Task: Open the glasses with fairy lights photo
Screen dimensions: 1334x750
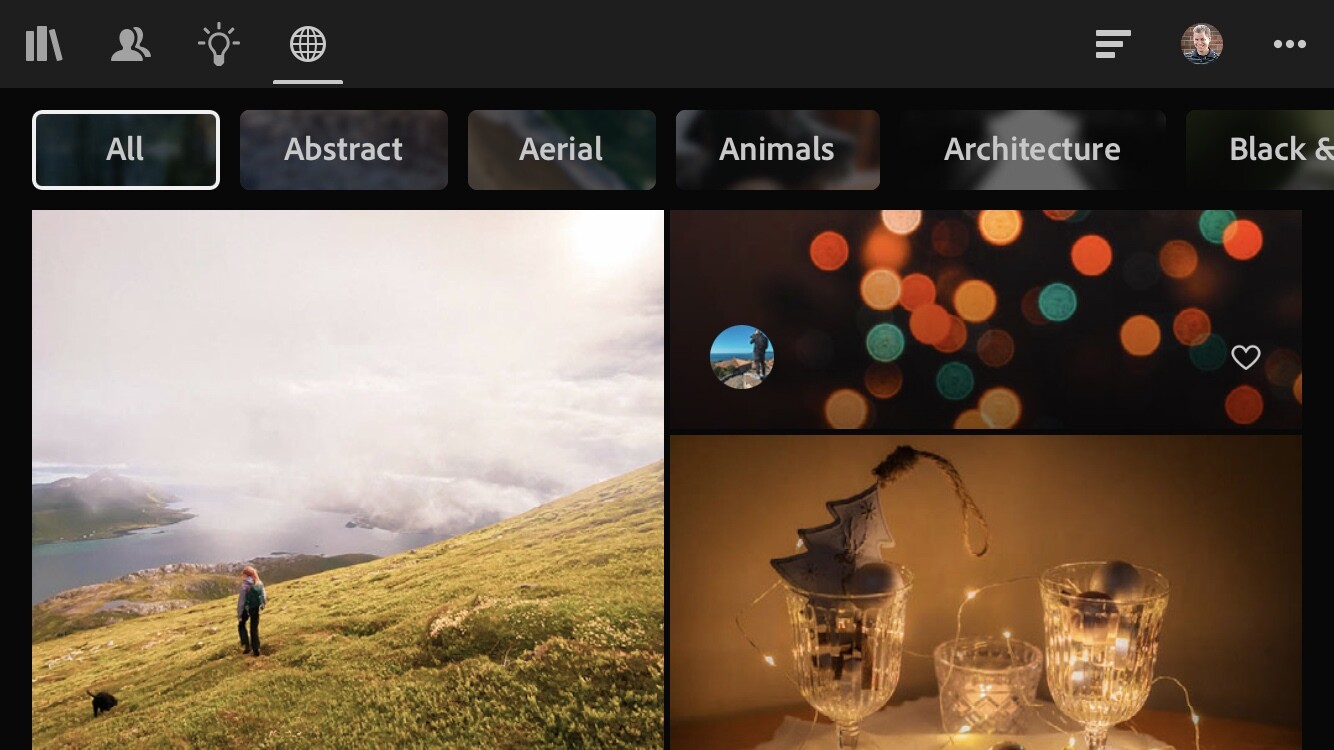Action: tap(985, 592)
